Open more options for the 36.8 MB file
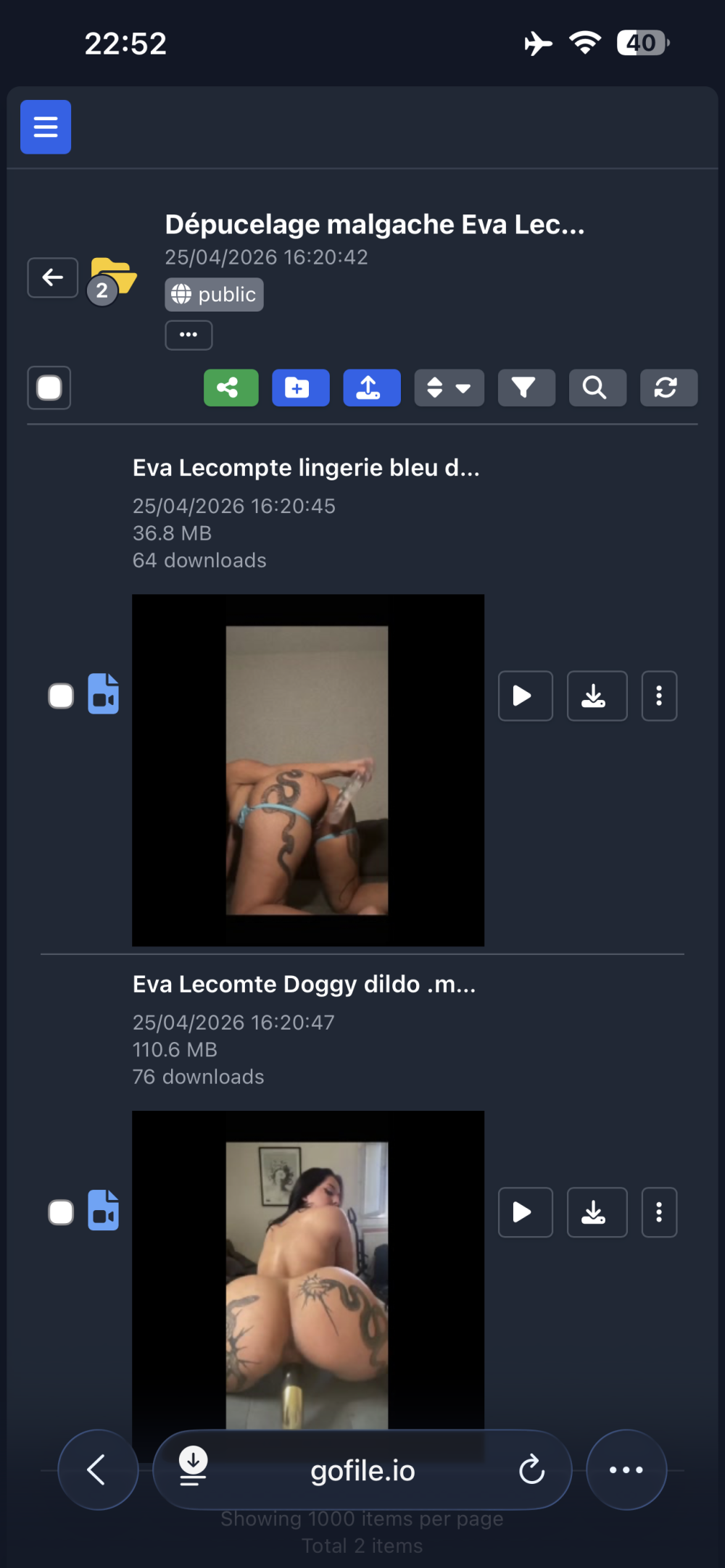 click(x=658, y=696)
